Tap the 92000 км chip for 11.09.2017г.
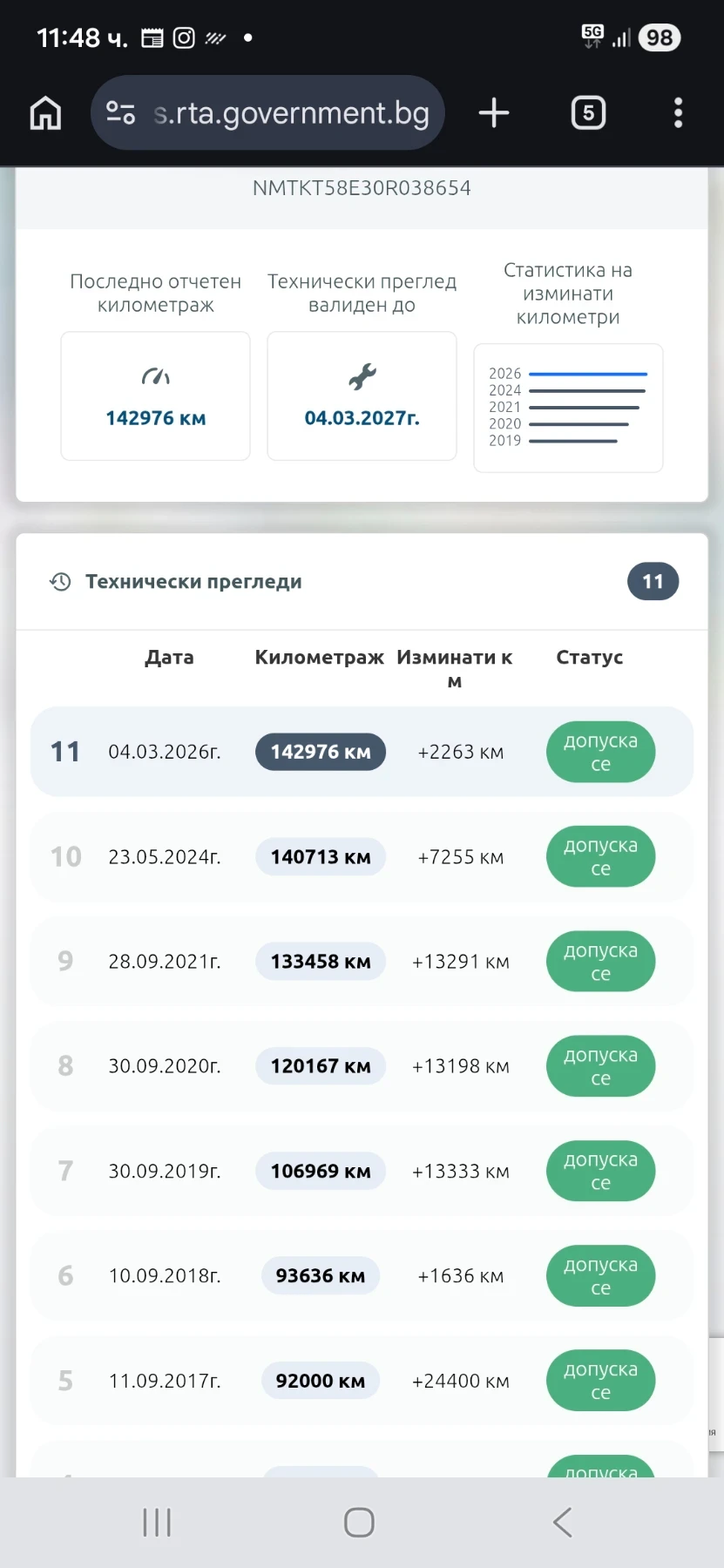724x1568 pixels. click(x=320, y=1381)
